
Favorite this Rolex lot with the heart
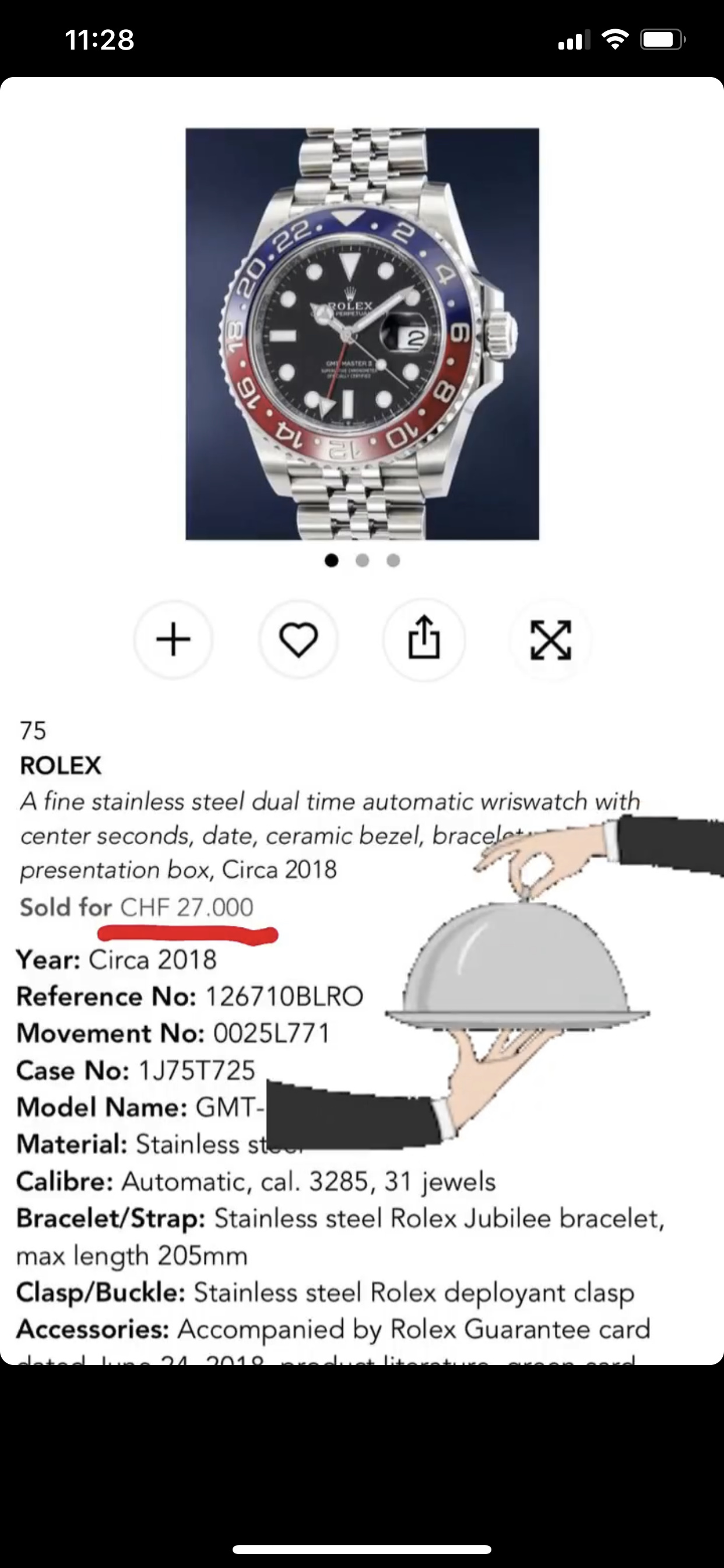pyautogui.click(x=298, y=640)
